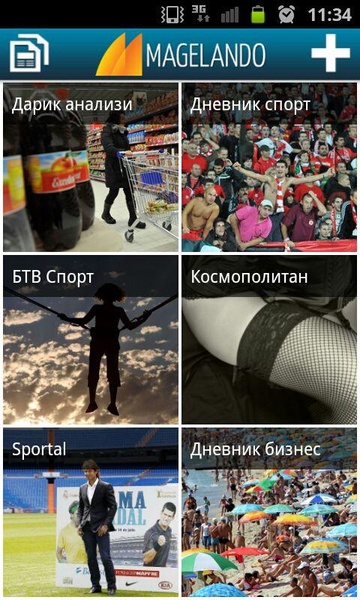Open the Дарик анализи tile
Screen dimensions: 360x600
point(91,168)
